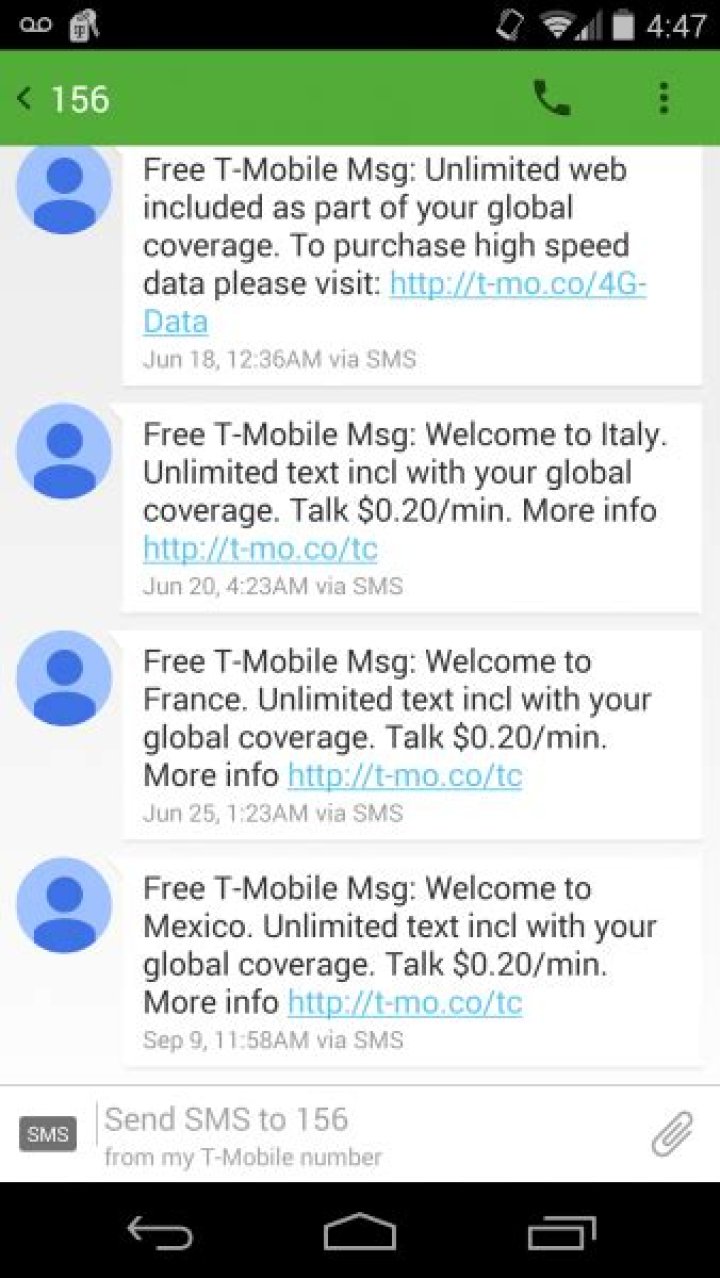The image size is (720, 1278).
Task: Tap the Send SMS to 156 field
Action: click(x=360, y=1120)
